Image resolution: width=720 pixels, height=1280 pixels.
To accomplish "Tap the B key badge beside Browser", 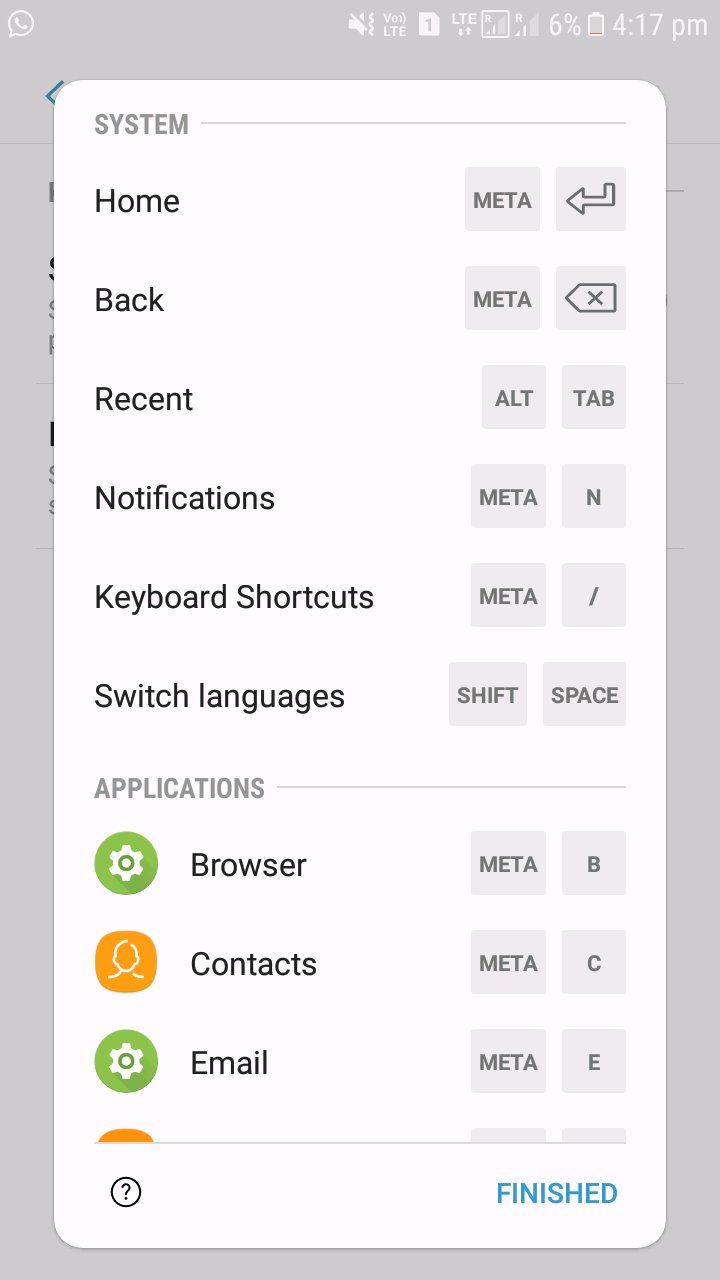I will tap(593, 862).
